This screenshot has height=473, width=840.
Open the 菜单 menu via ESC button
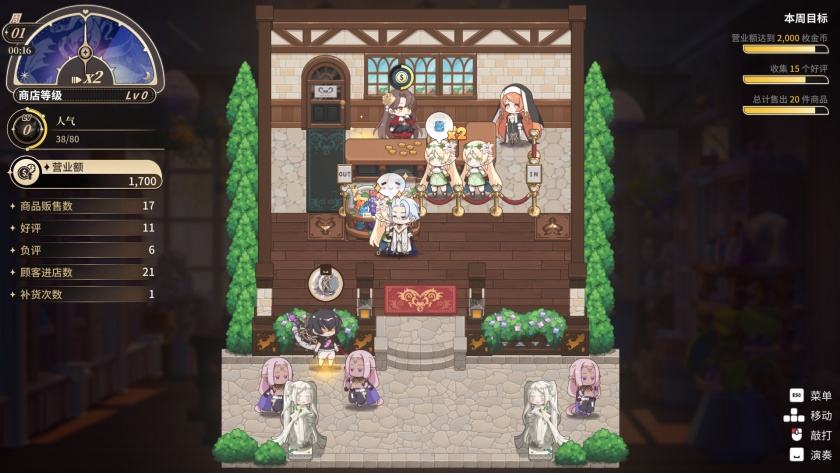click(x=797, y=395)
